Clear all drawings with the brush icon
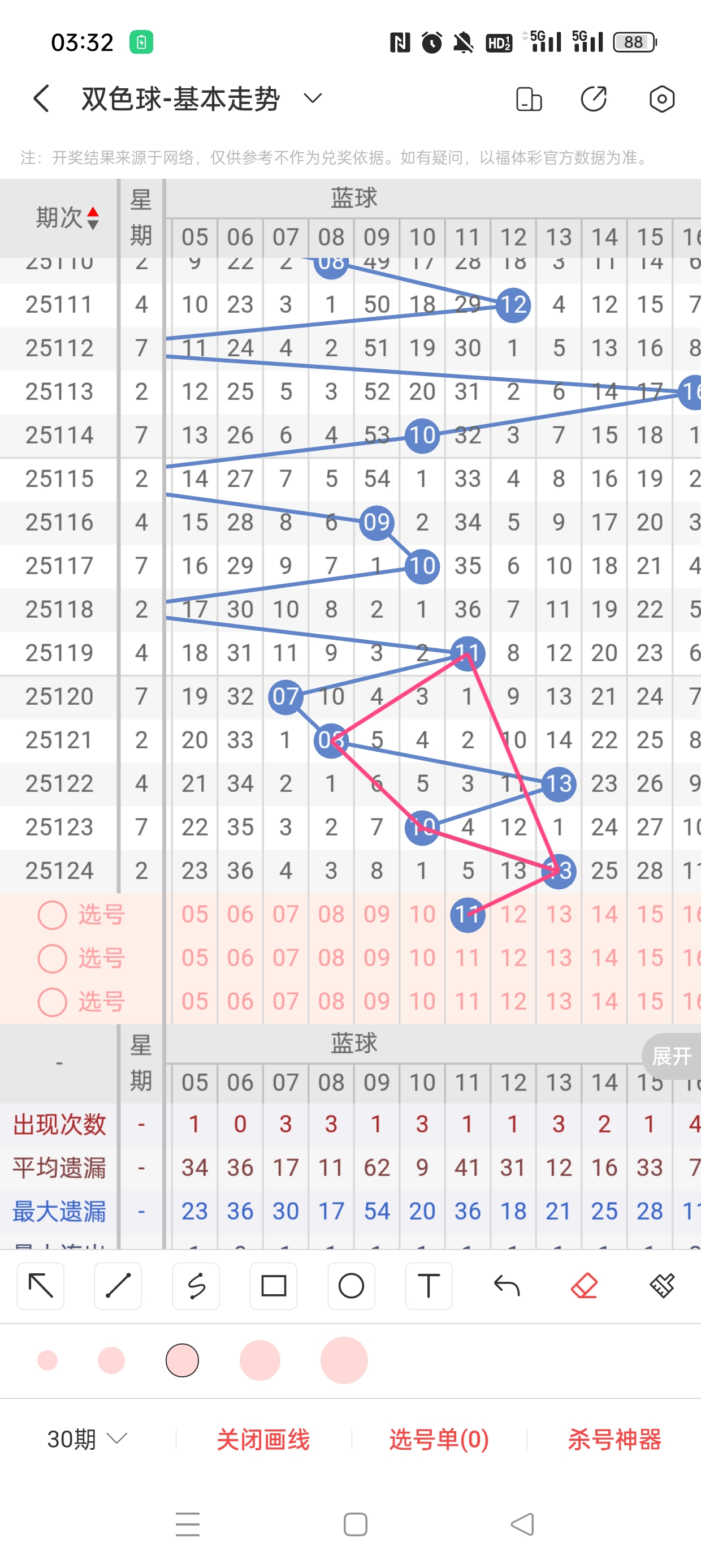 tap(662, 1286)
